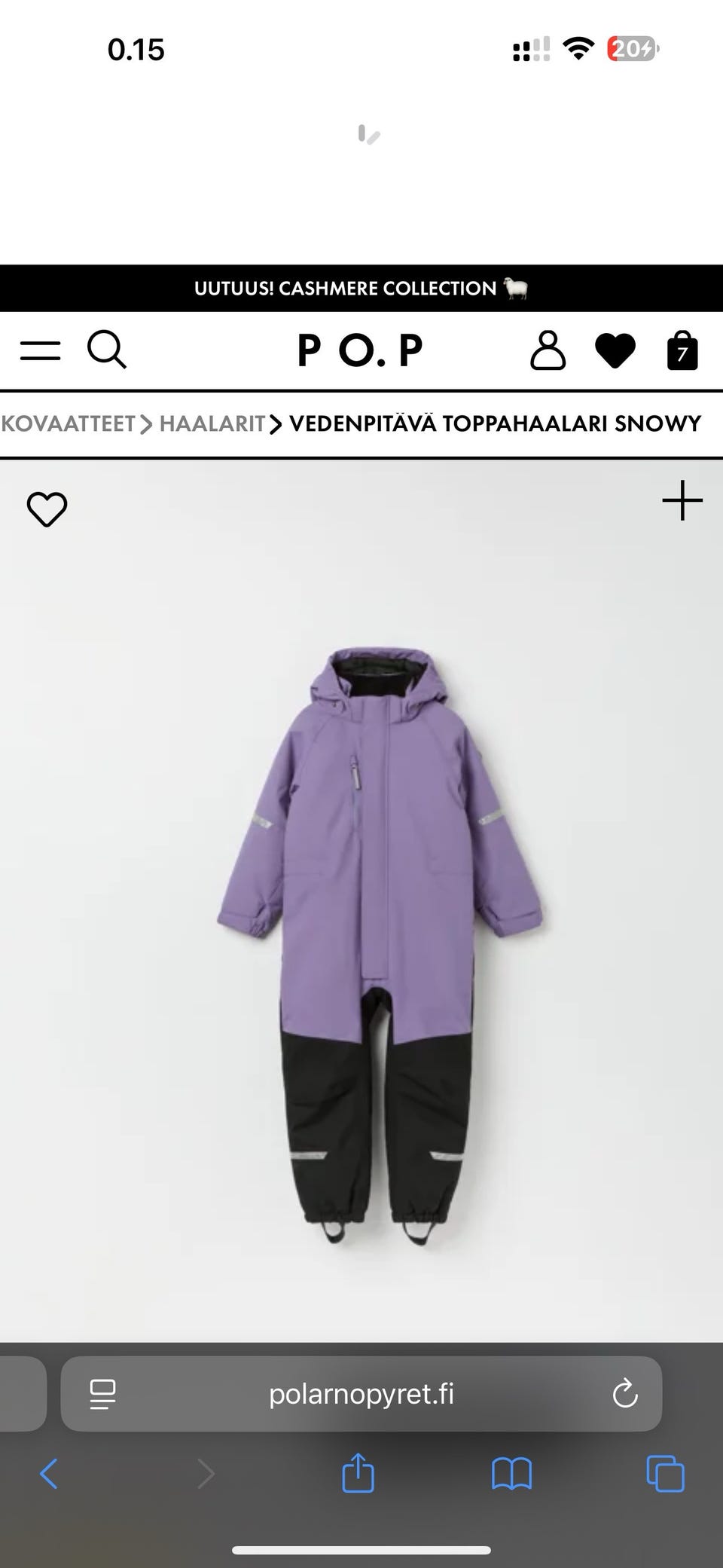Reload the page

pos(625,1395)
